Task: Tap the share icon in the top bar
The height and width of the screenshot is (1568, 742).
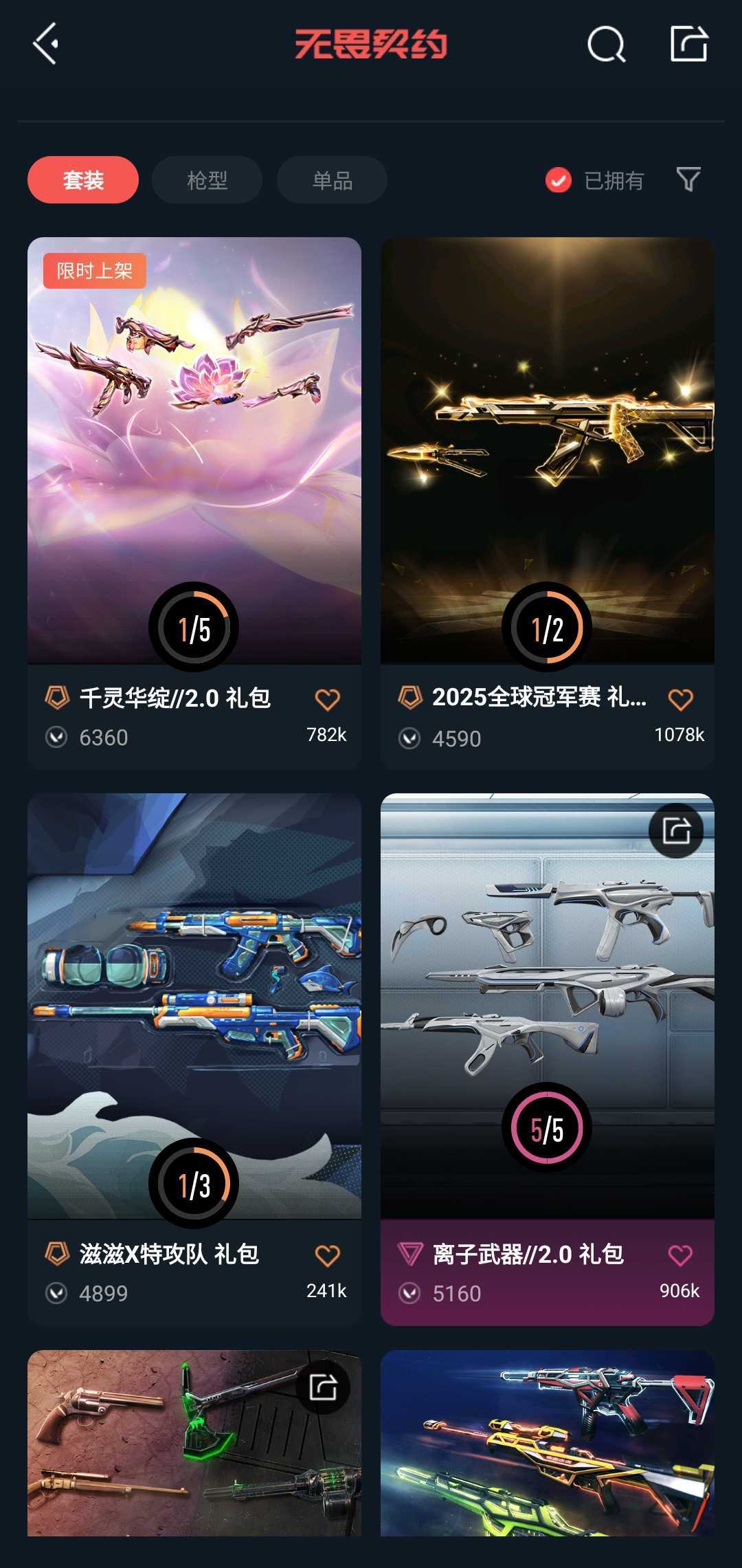Action: click(688, 44)
